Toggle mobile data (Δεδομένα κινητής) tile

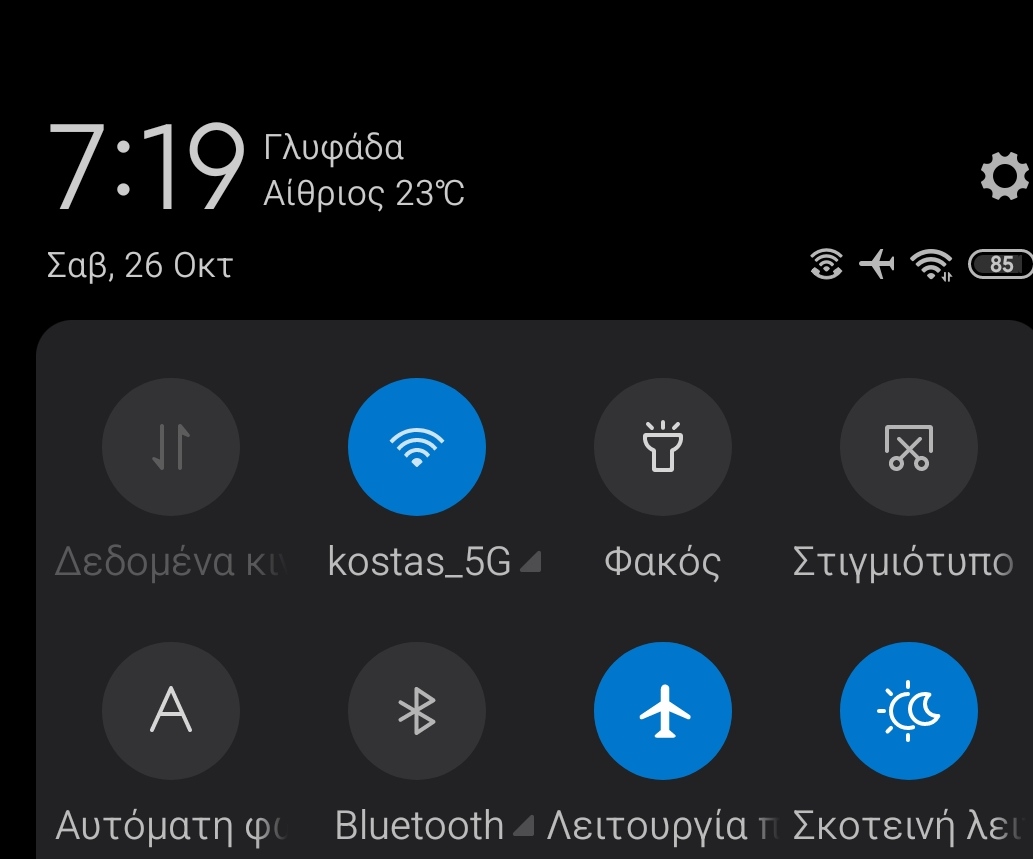click(171, 446)
